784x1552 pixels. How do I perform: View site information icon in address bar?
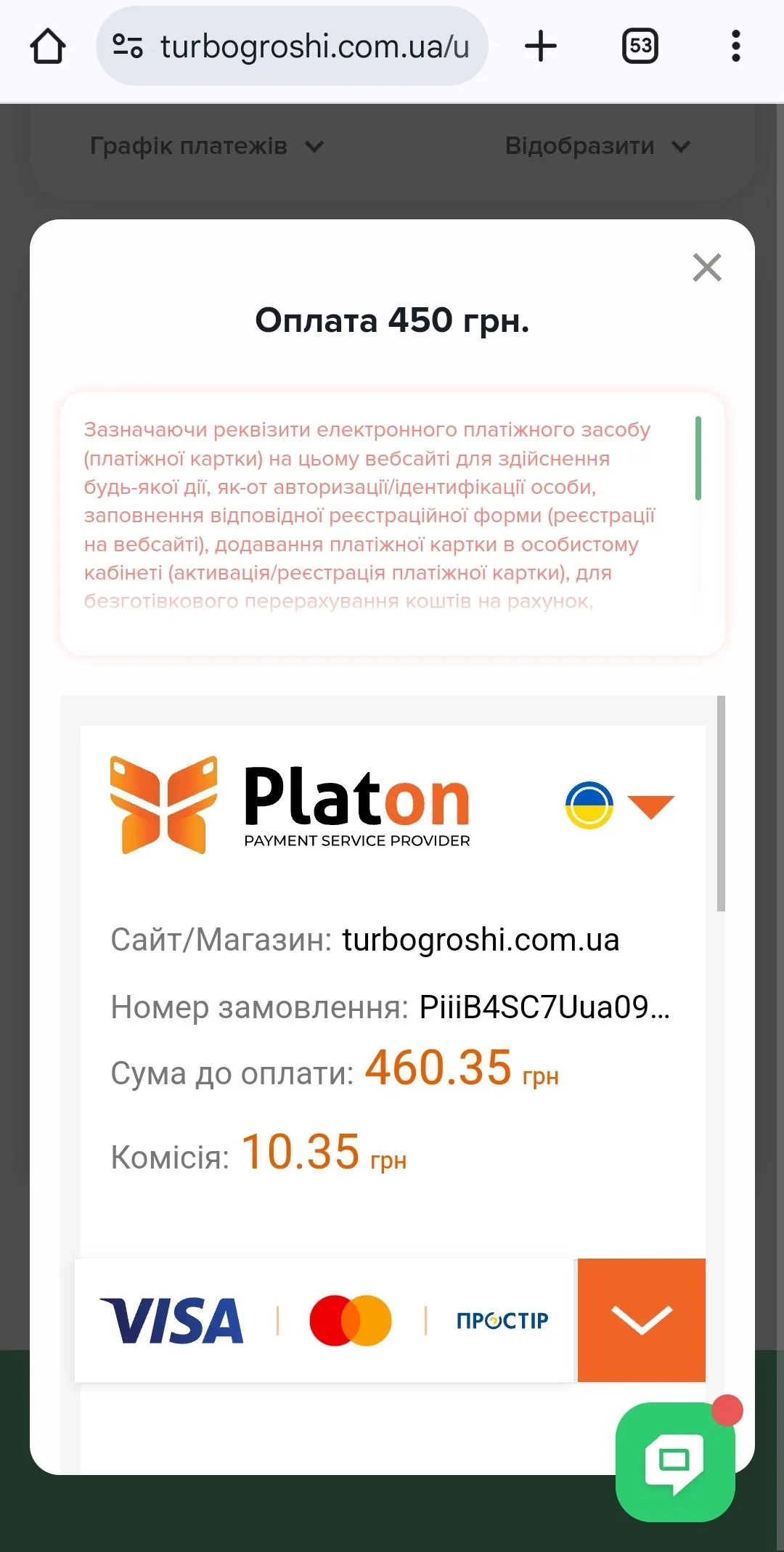pyautogui.click(x=127, y=46)
